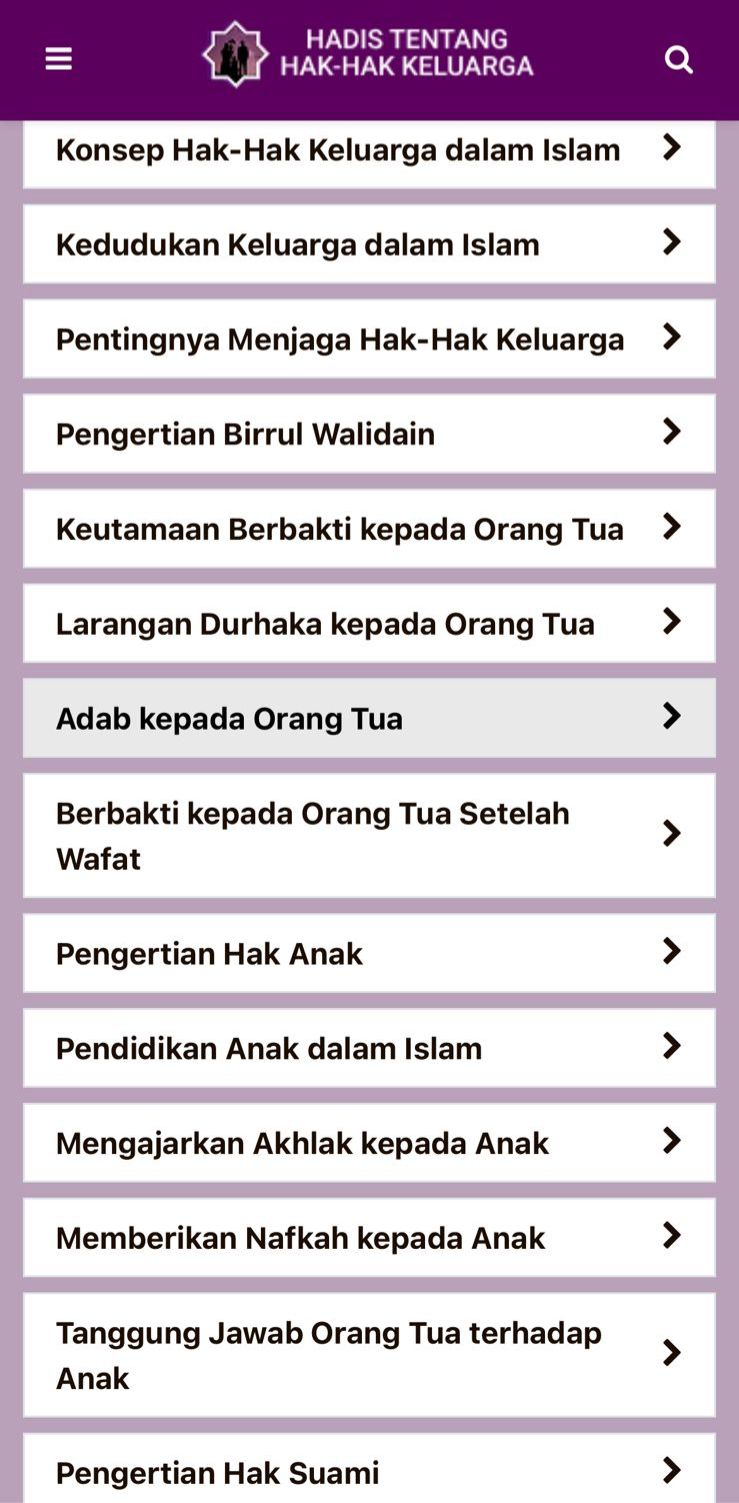Open Konsep Hak-Hak Keluarga dalam Islam
This screenshot has width=739, height=1503.
pyautogui.click(x=369, y=151)
